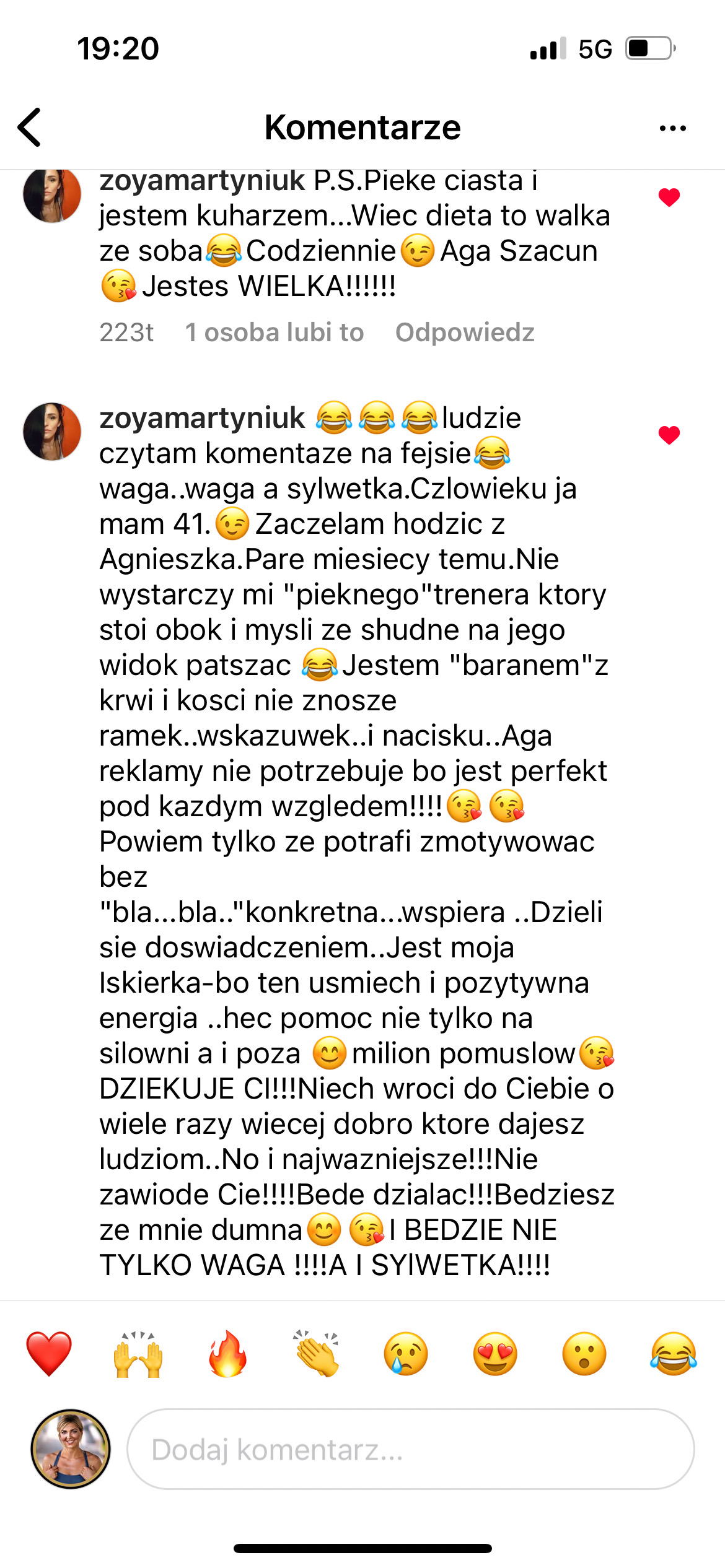Insert the fire quick emoji
725x1568 pixels.
coord(227,1354)
